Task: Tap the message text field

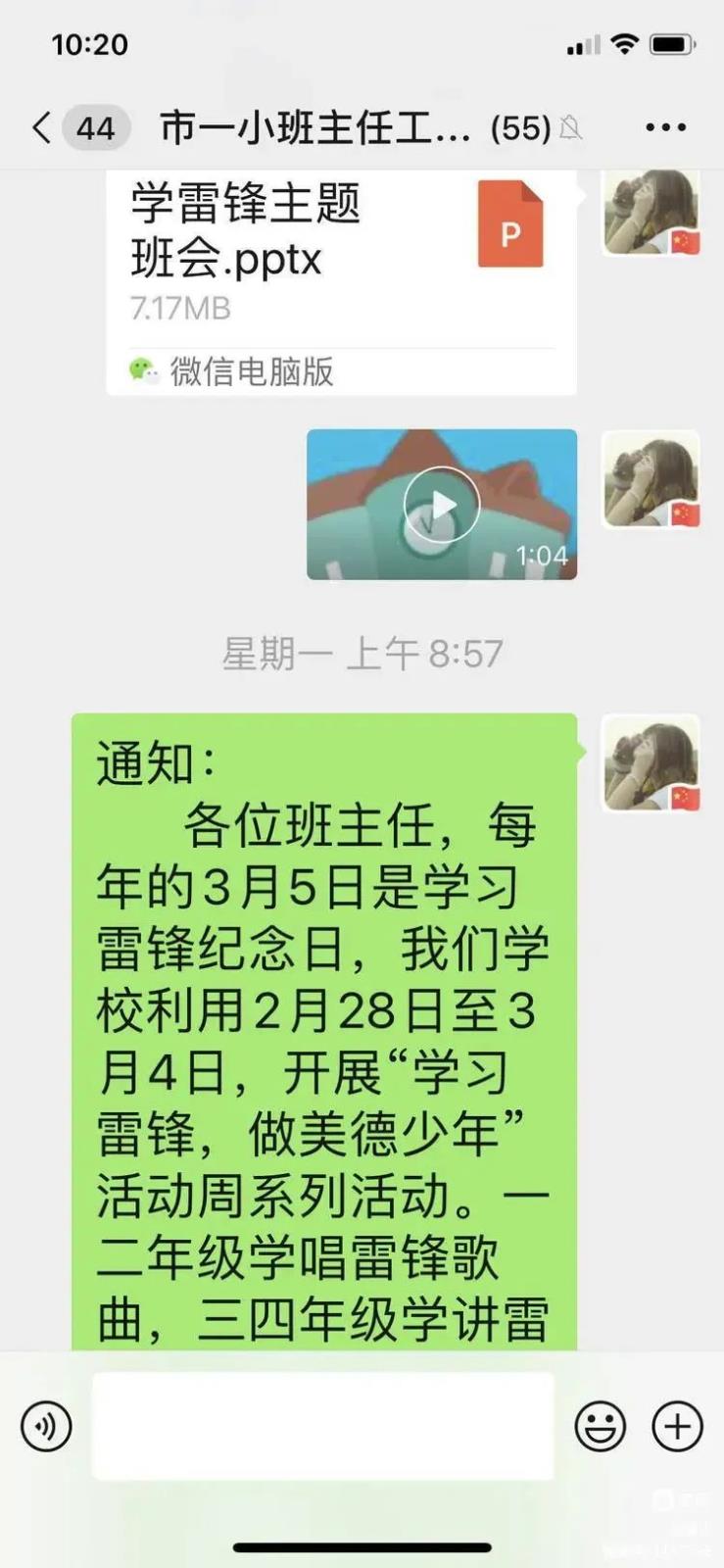Action: (323, 1426)
